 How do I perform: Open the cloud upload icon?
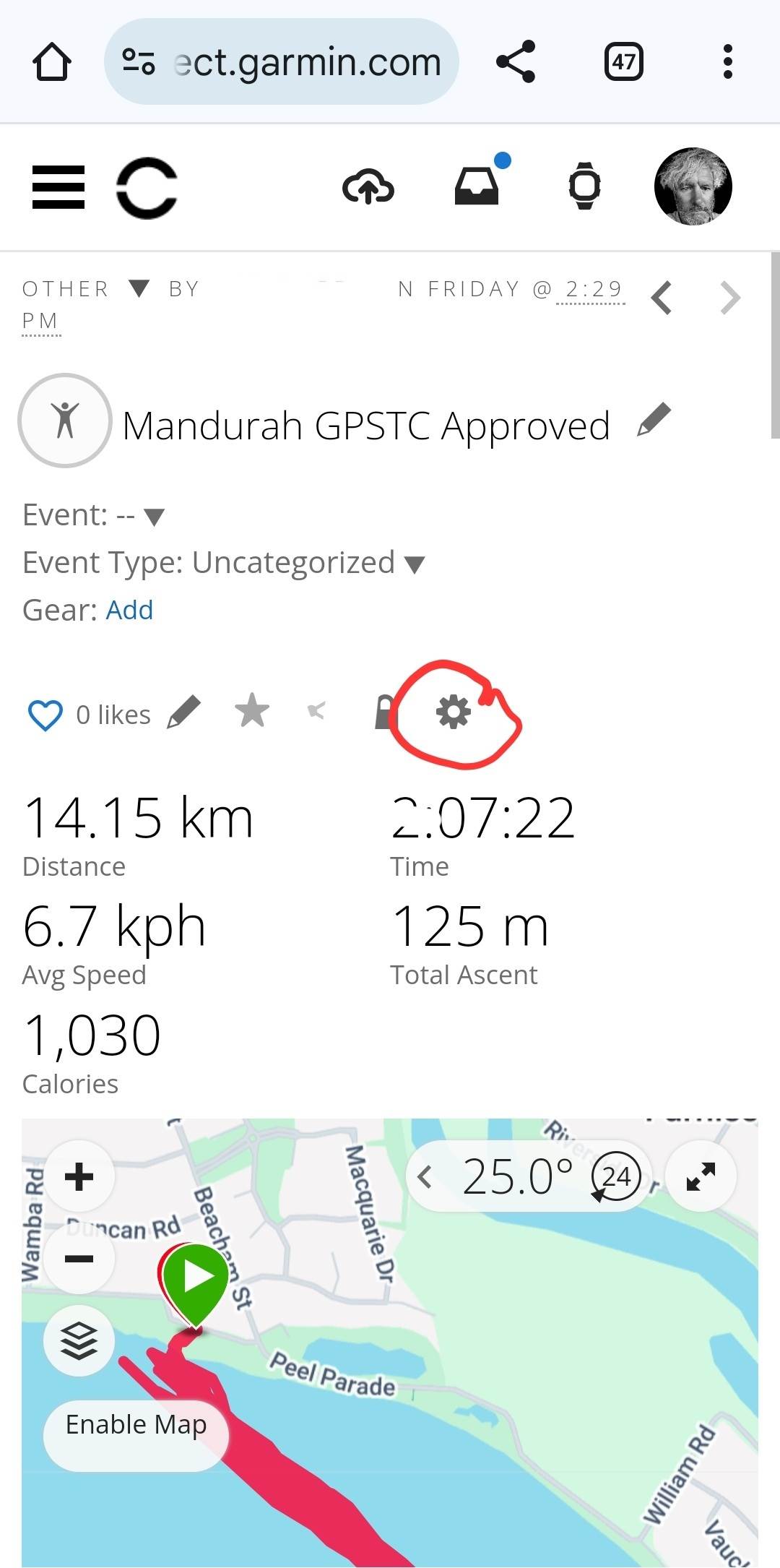click(x=368, y=187)
